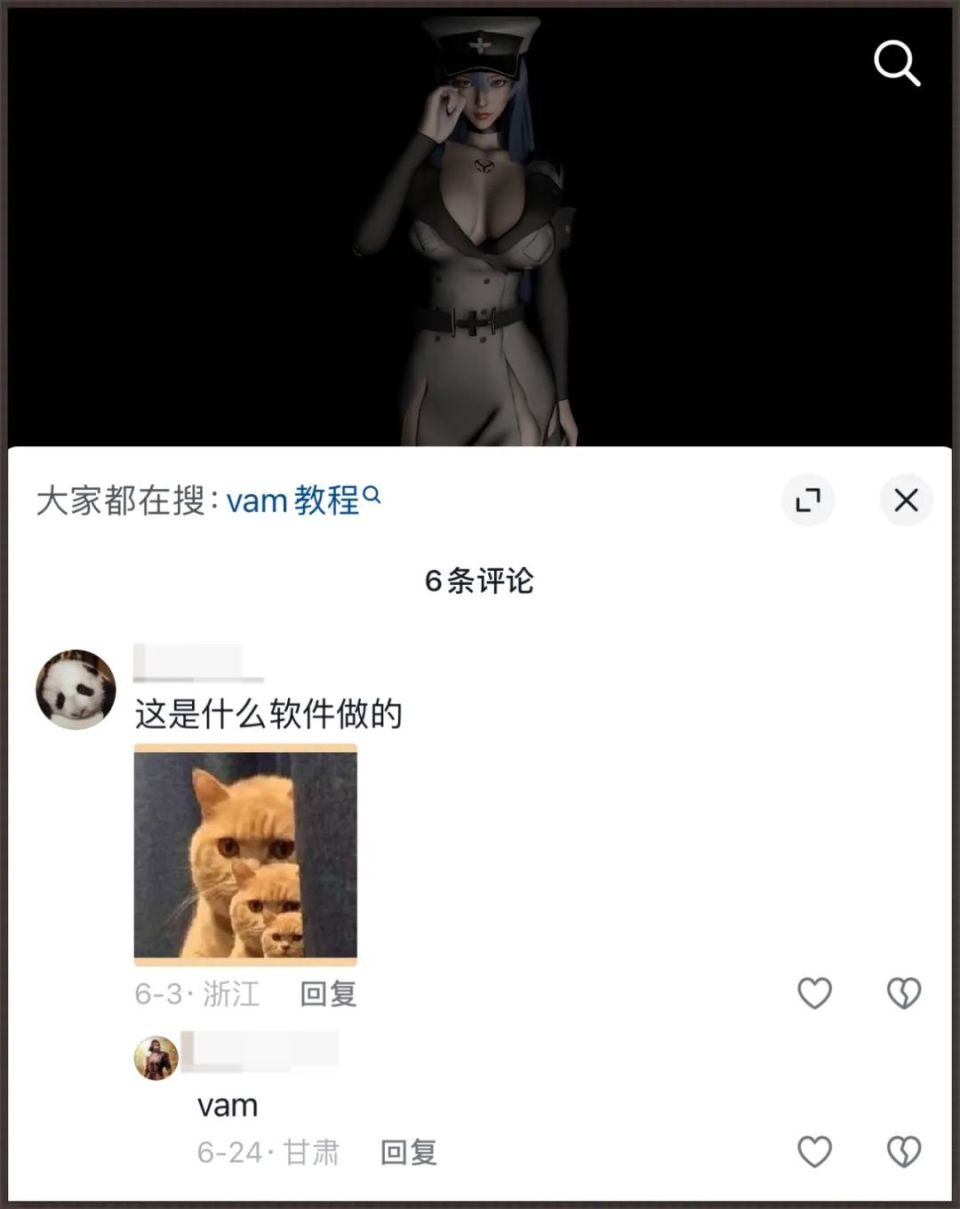Like the 这是什么软件做的 comment
The image size is (960, 1209).
[814, 993]
